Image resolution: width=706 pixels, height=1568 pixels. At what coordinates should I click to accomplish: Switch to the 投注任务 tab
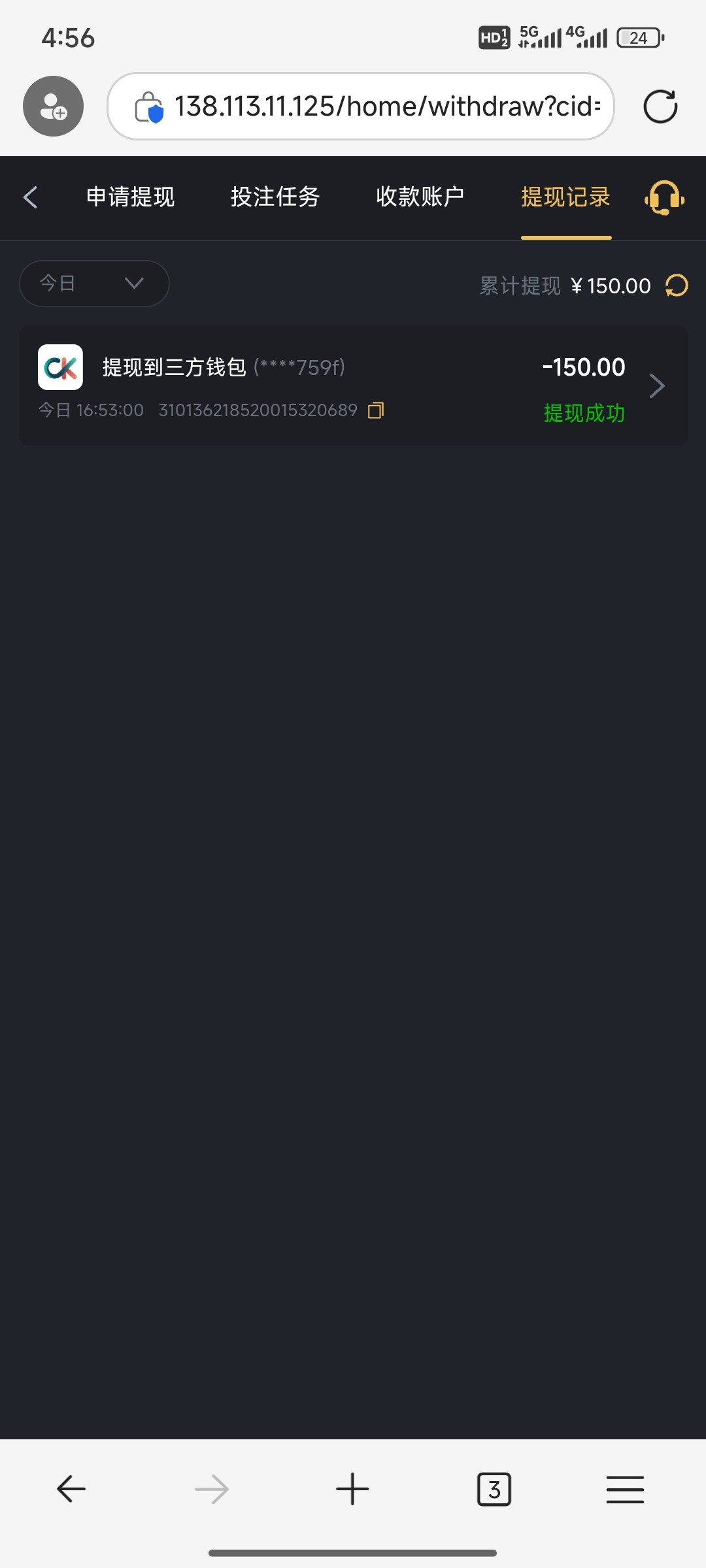pyautogui.click(x=275, y=197)
